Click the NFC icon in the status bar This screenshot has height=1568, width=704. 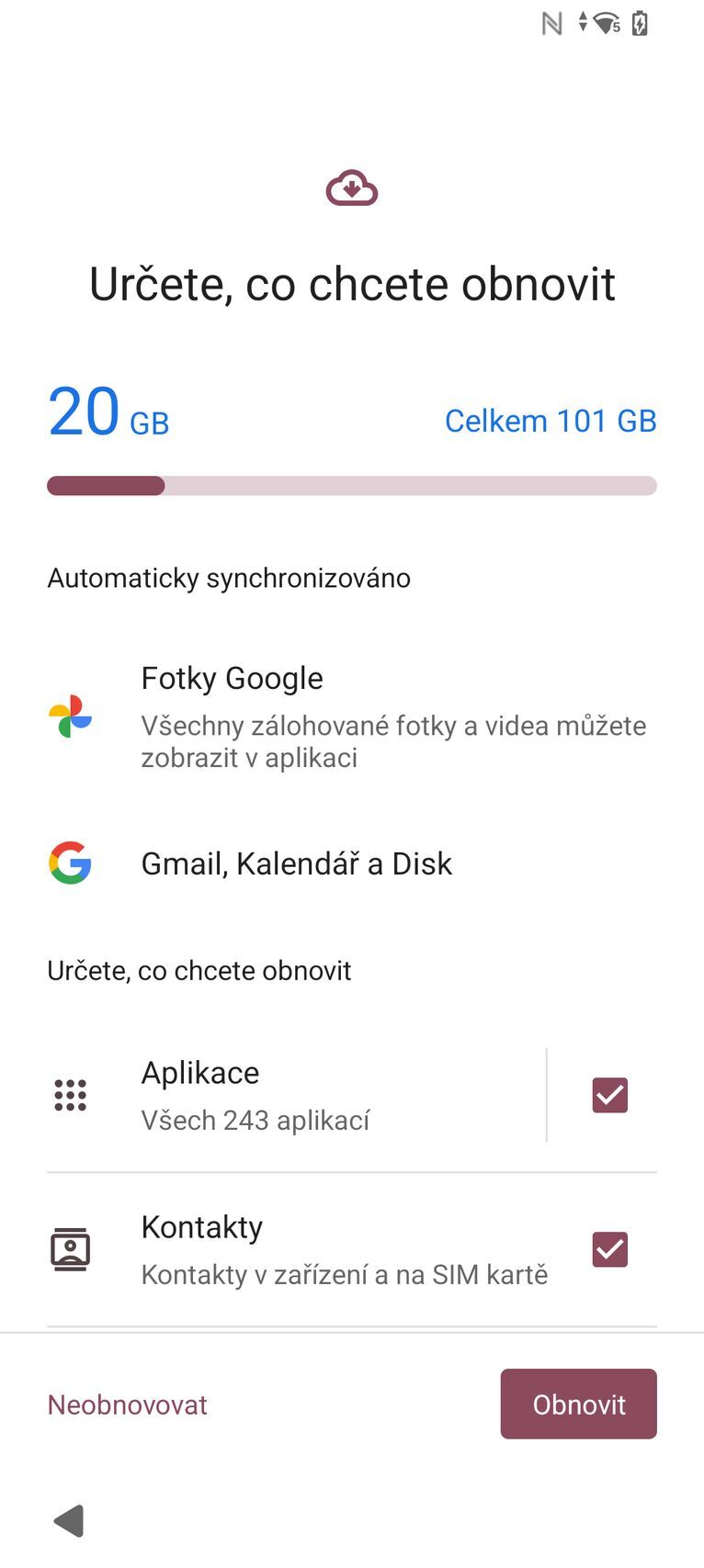pos(551,23)
